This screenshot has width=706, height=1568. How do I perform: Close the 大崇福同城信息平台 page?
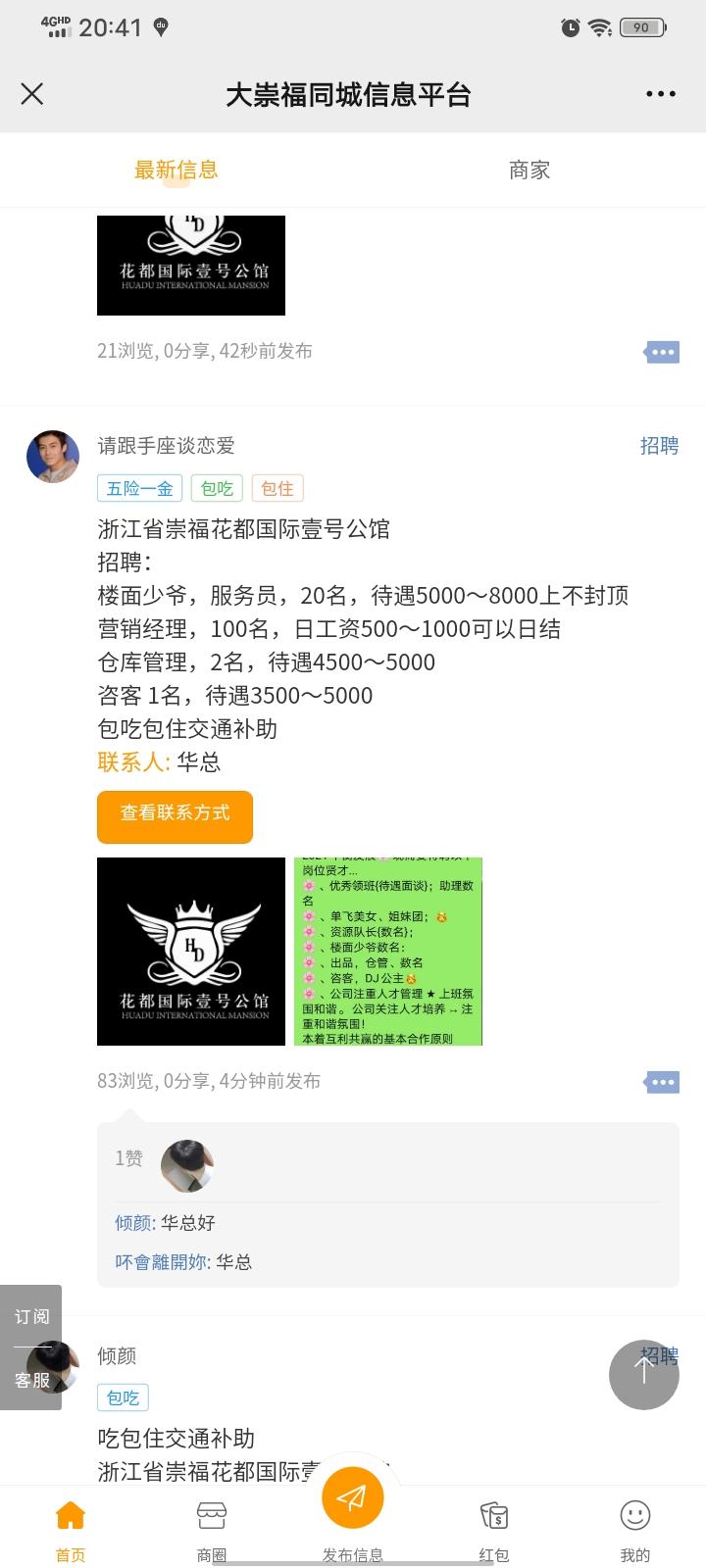click(32, 94)
